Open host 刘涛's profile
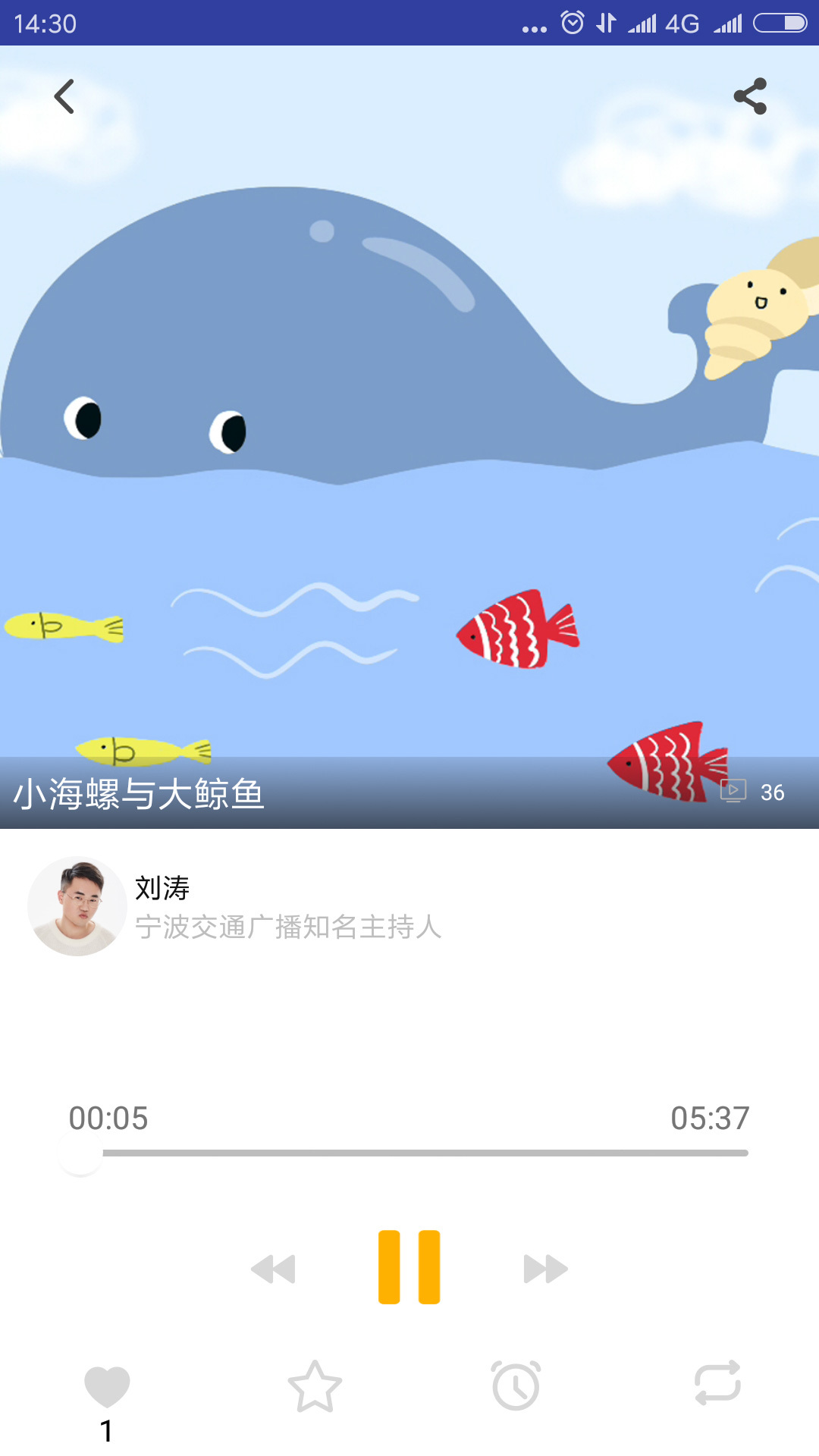This screenshot has height=1456, width=819. (x=77, y=906)
